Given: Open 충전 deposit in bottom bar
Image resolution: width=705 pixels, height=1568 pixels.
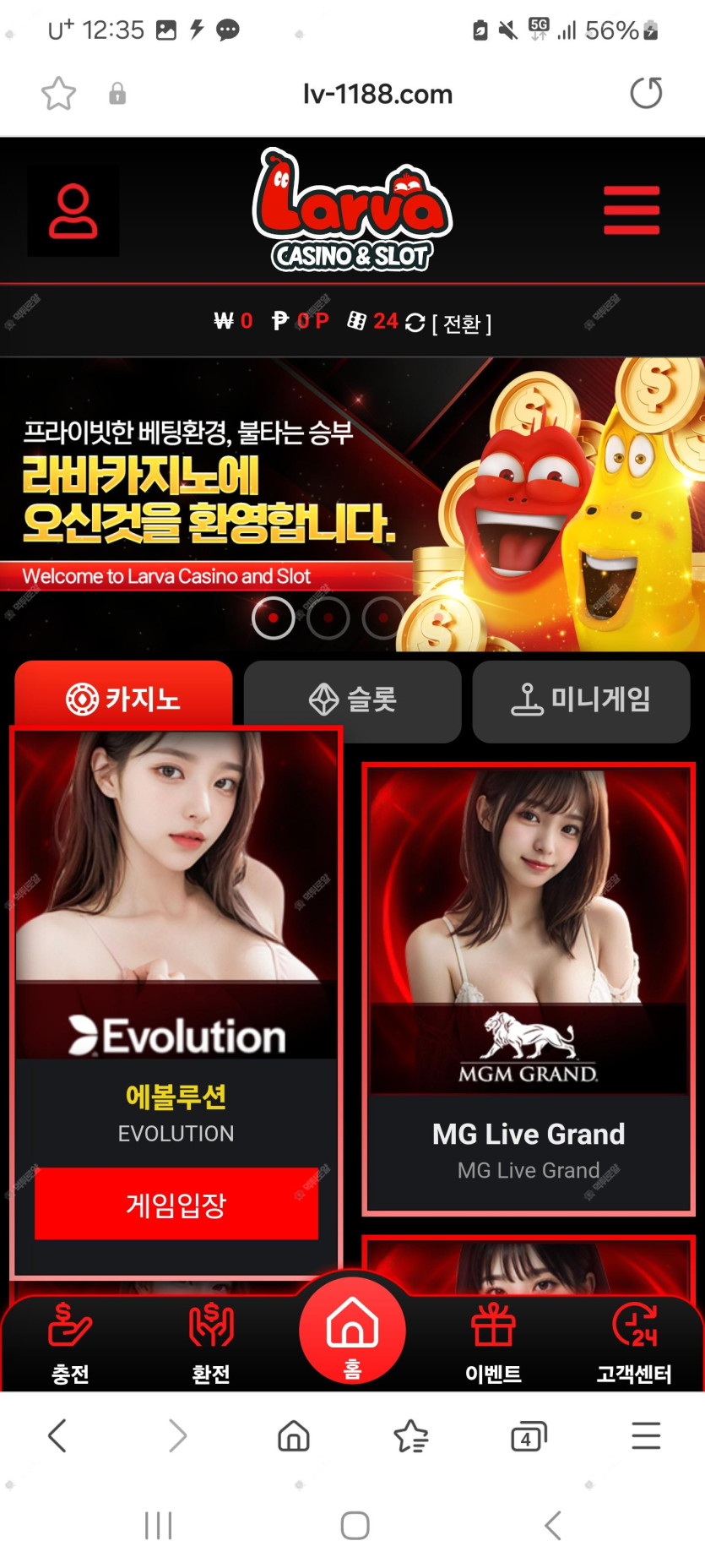Looking at the screenshot, I should pyautogui.click(x=70, y=1343).
